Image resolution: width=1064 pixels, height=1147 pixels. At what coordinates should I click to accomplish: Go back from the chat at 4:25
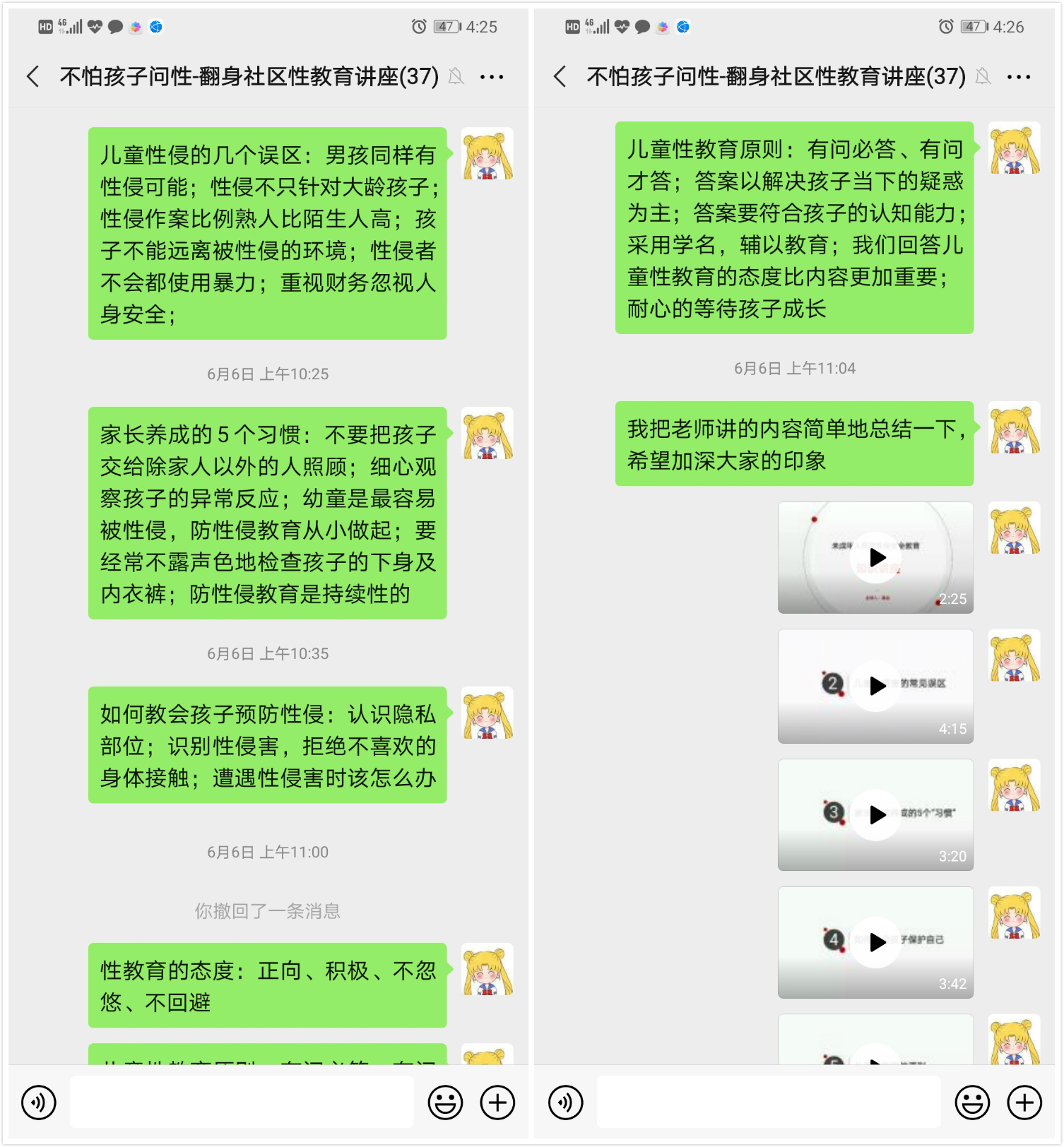(33, 76)
